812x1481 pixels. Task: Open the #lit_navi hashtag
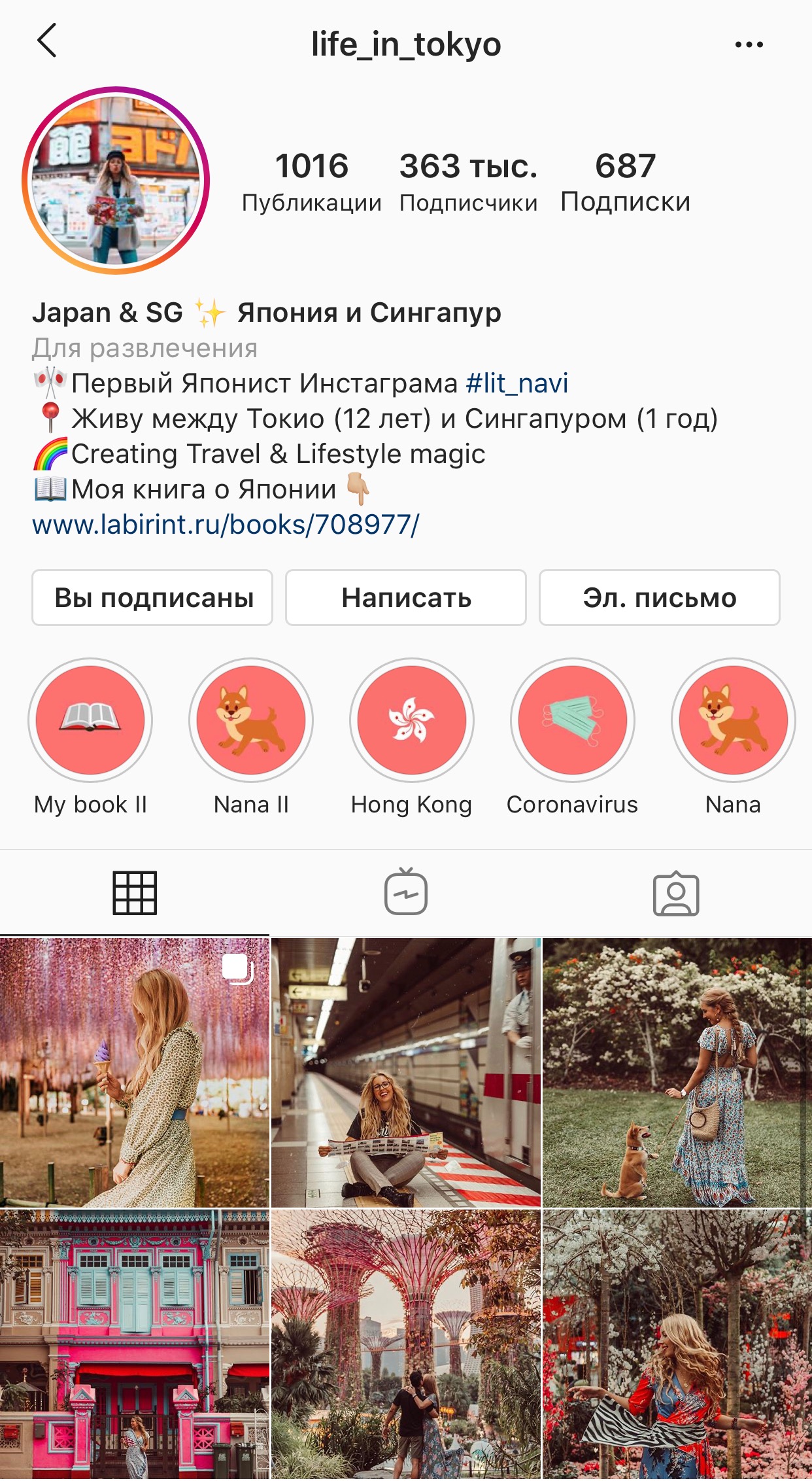(516, 383)
